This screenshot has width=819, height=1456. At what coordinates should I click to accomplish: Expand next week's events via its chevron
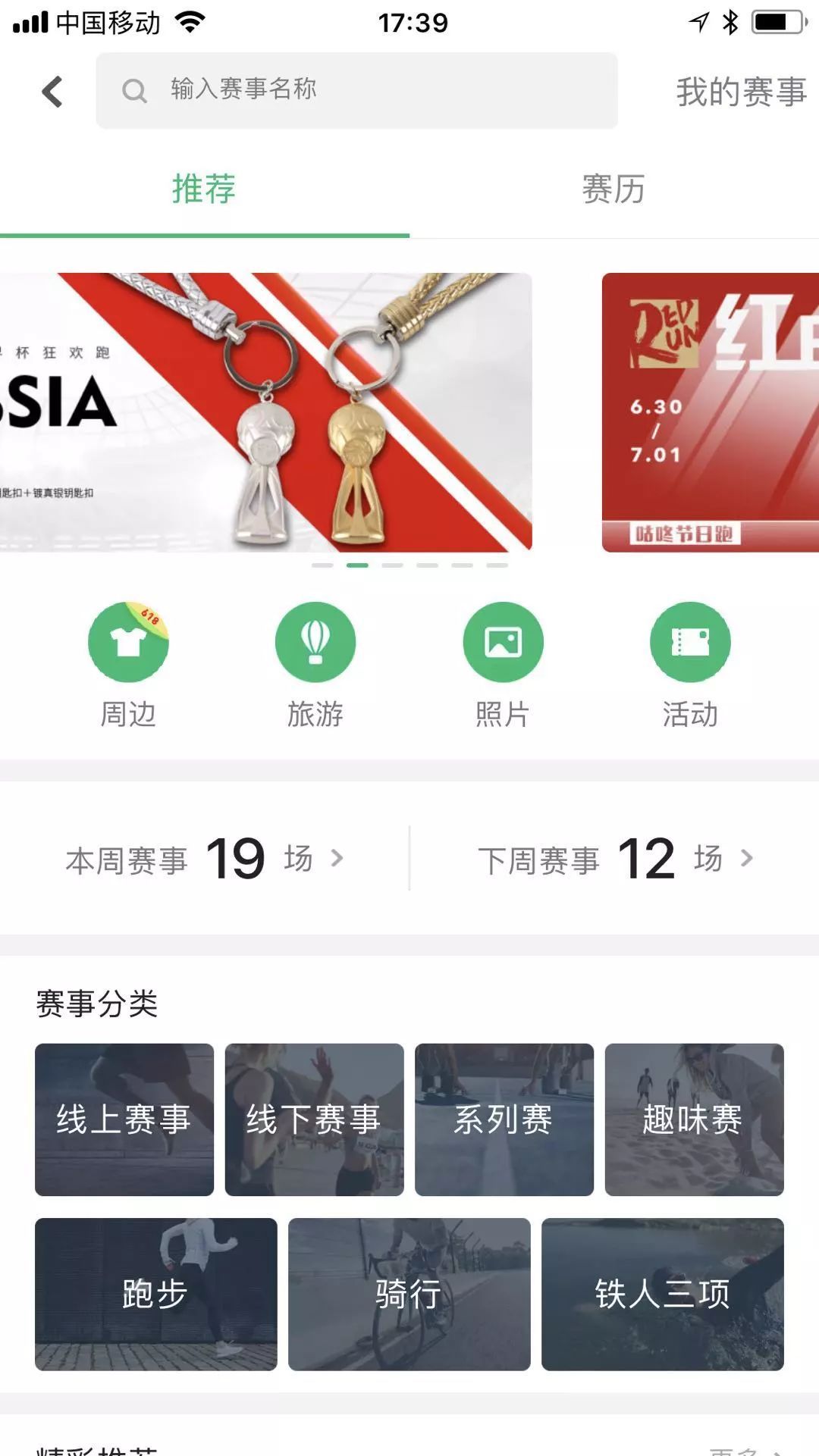pos(747,859)
